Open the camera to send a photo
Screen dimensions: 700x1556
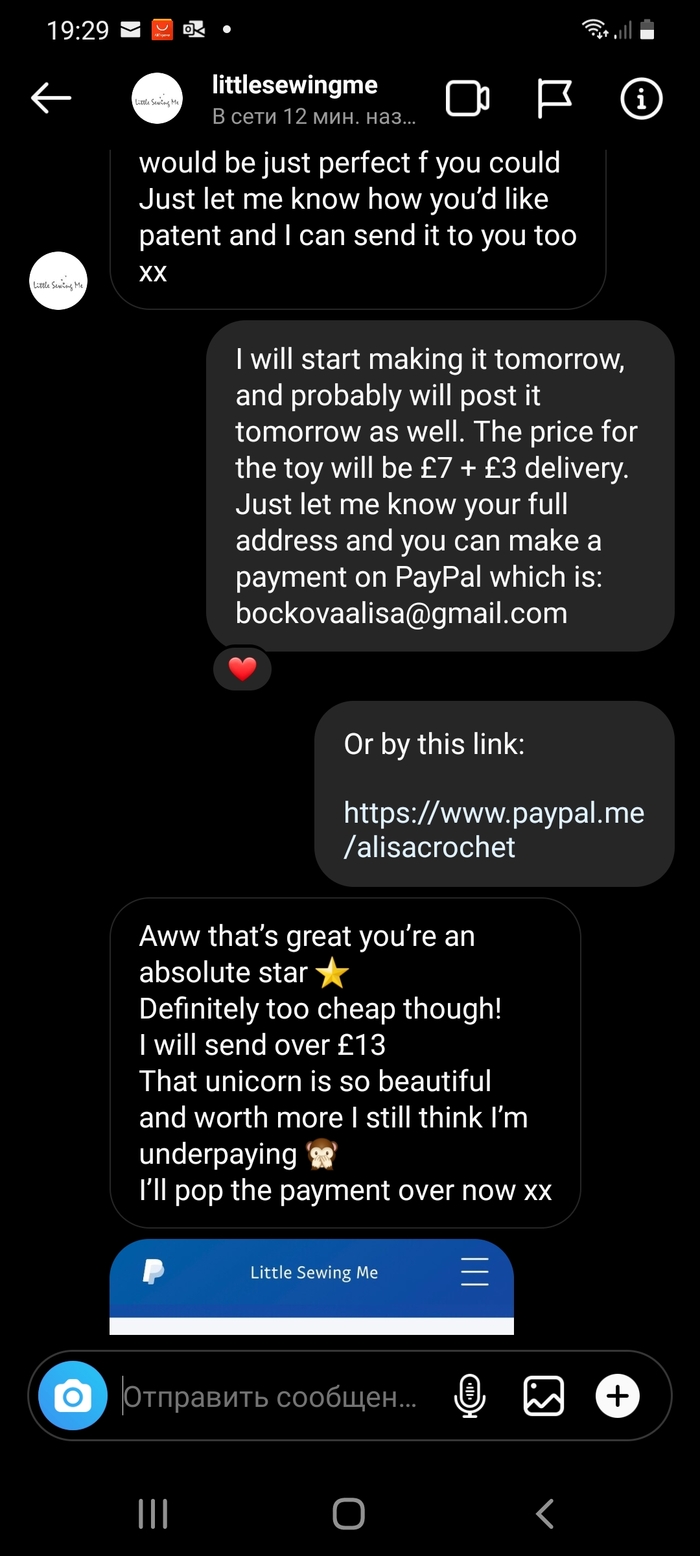[73, 1395]
